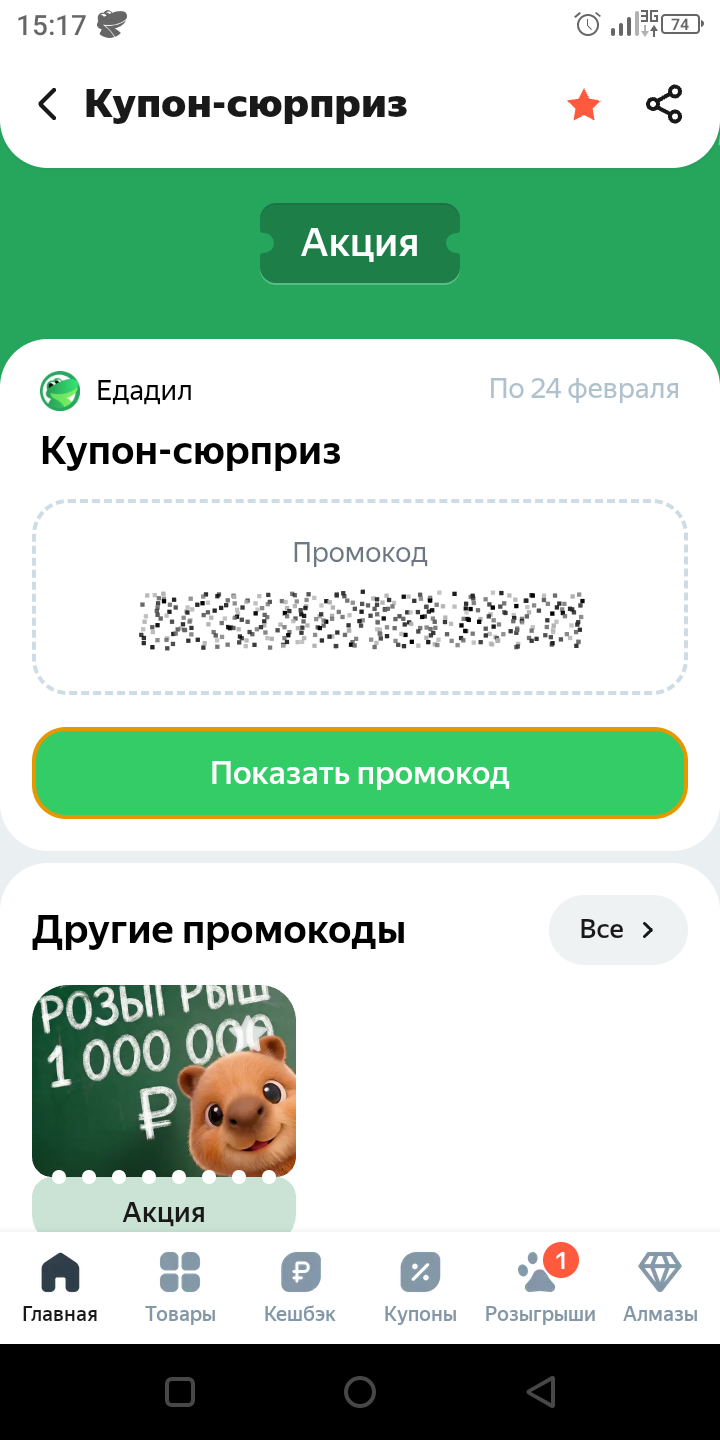Tap the system home button
The image size is (720, 1440).
point(360,1391)
